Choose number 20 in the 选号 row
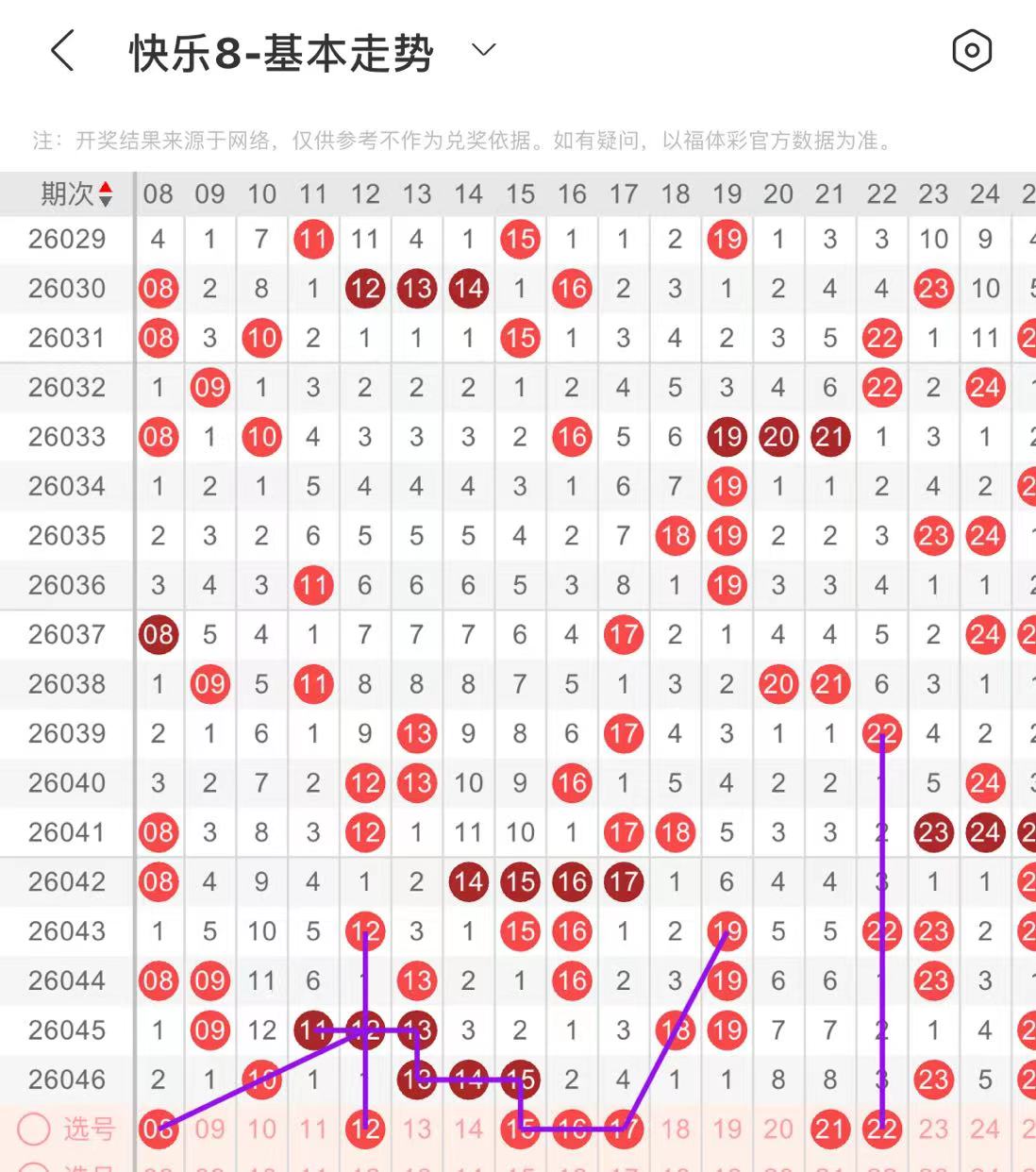Image resolution: width=1036 pixels, height=1172 pixels. [x=778, y=1129]
